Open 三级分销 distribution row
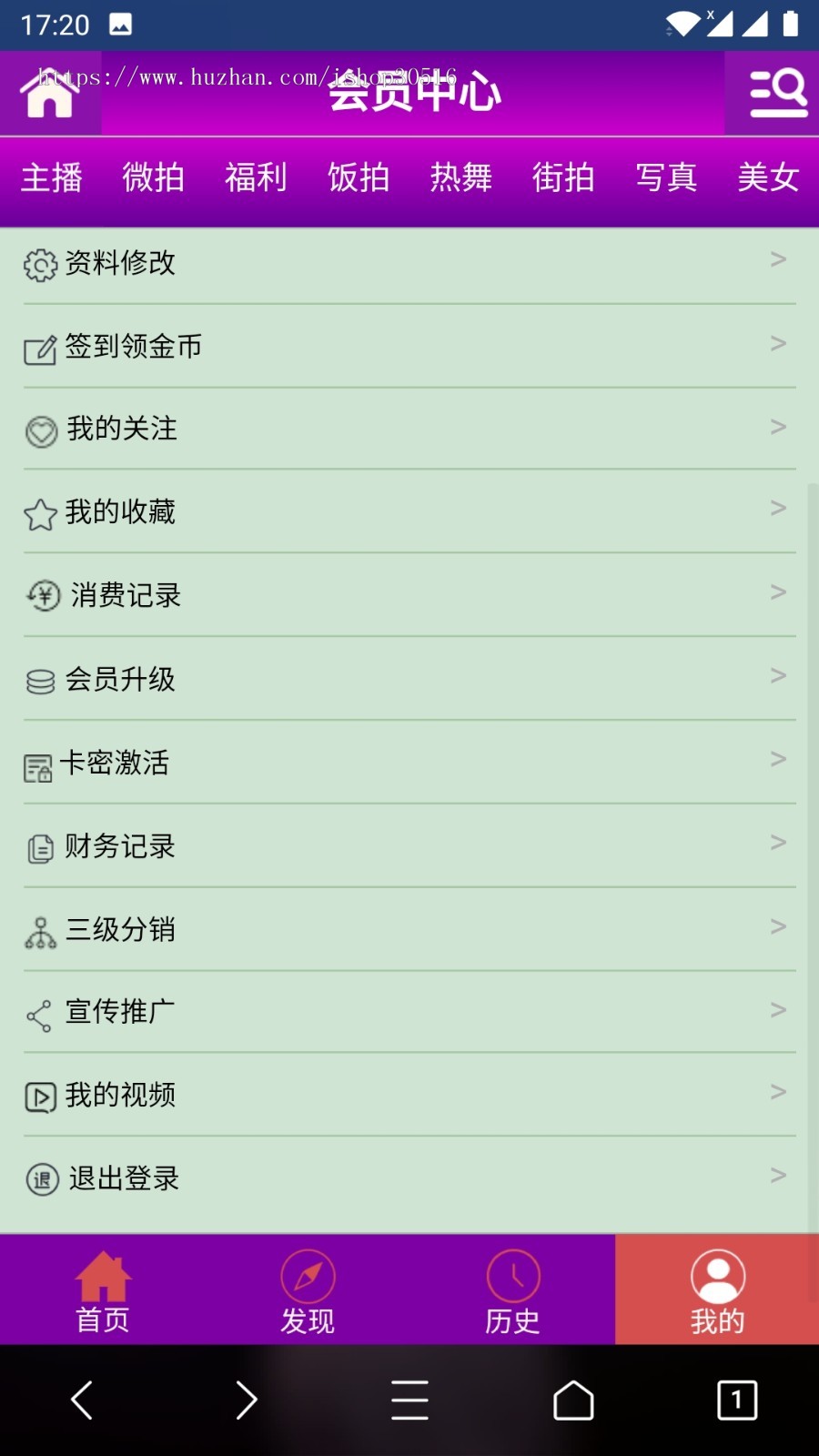 click(409, 929)
